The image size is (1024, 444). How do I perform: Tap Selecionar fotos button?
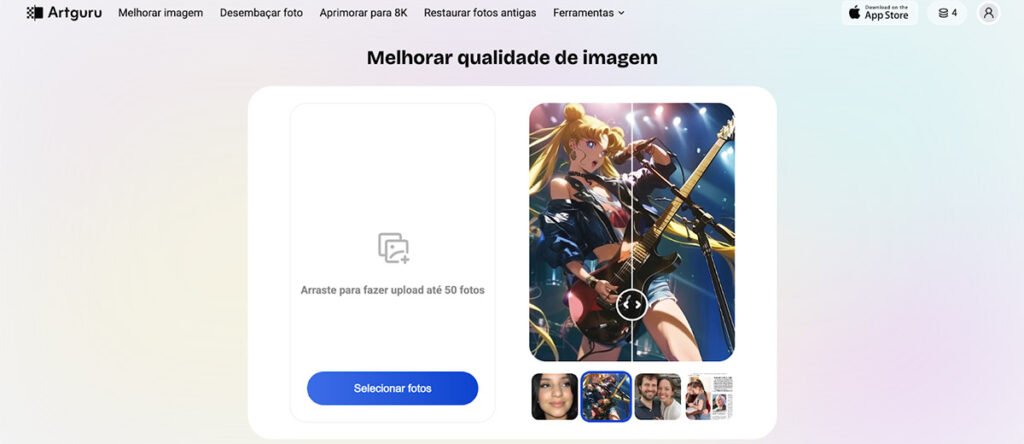(392, 388)
